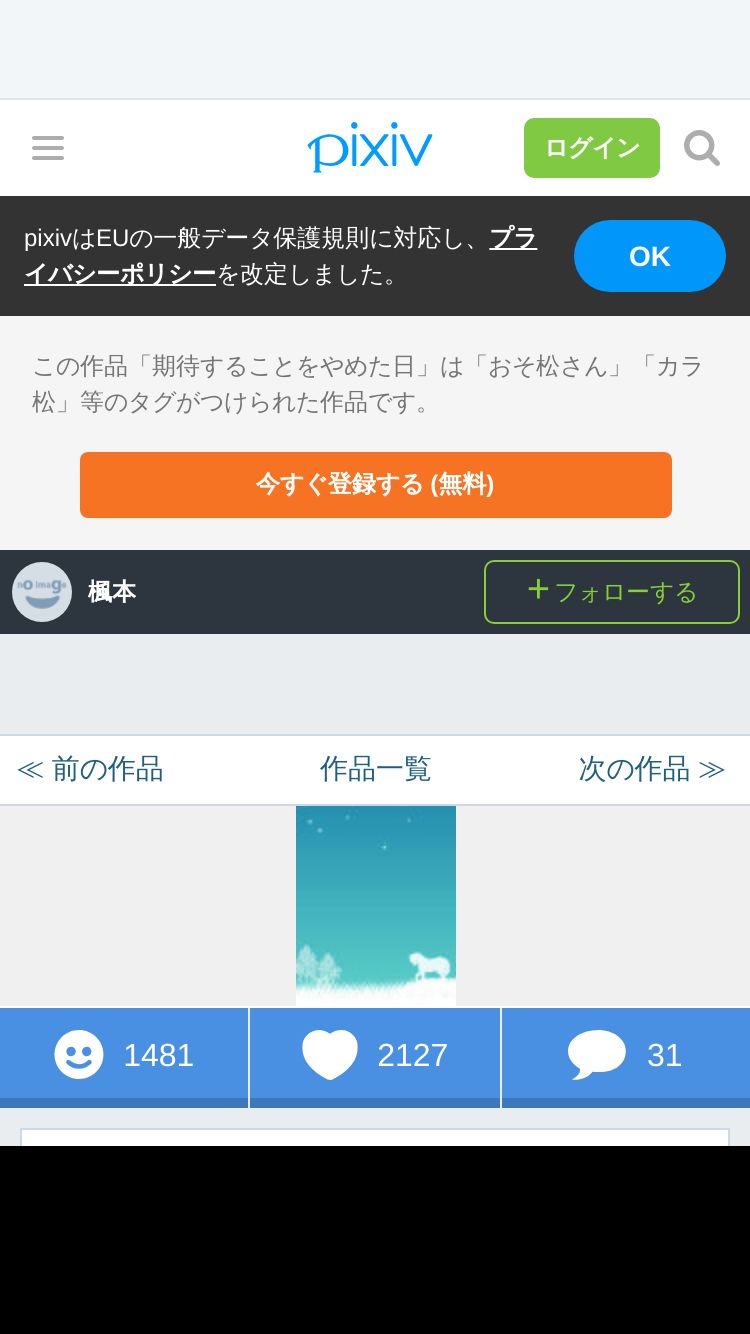Tap the pixiv logo to go home
750x1334 pixels.
[x=370, y=148]
